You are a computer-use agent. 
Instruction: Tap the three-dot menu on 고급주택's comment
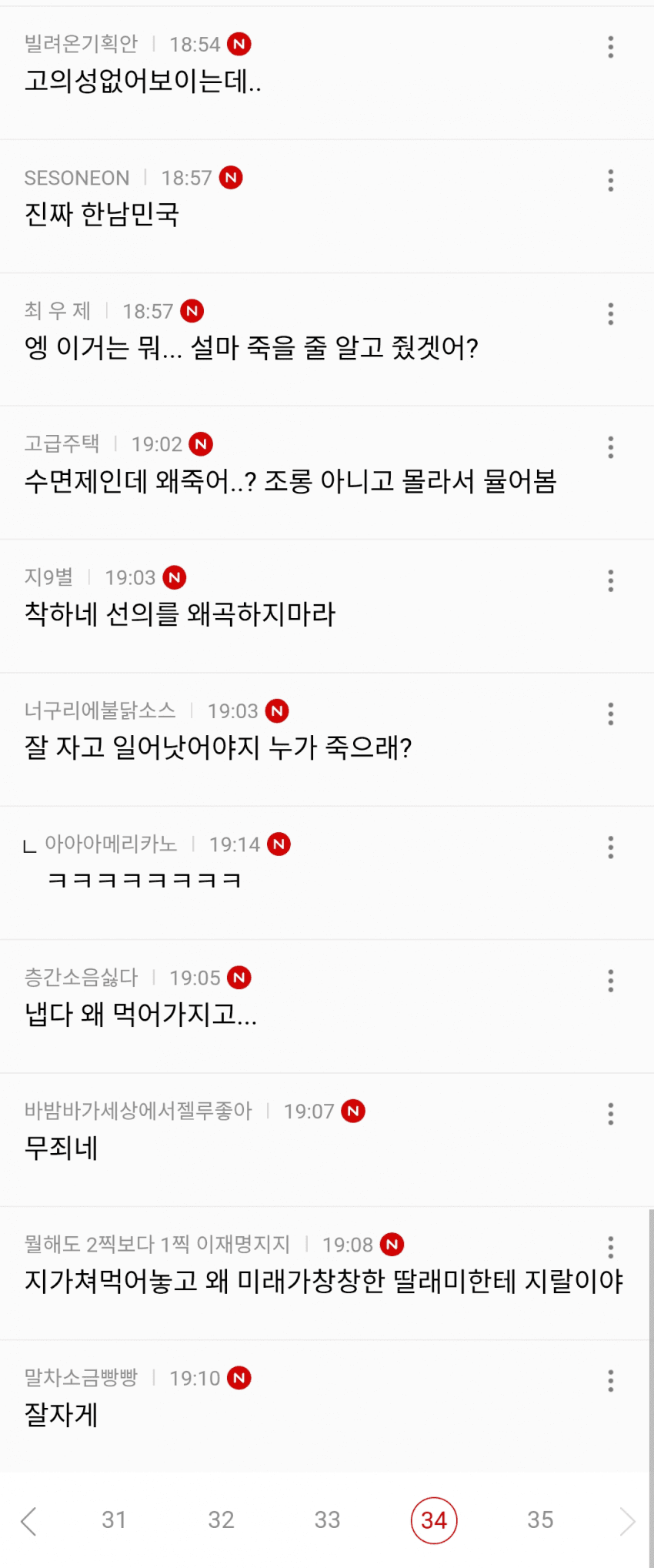610,447
